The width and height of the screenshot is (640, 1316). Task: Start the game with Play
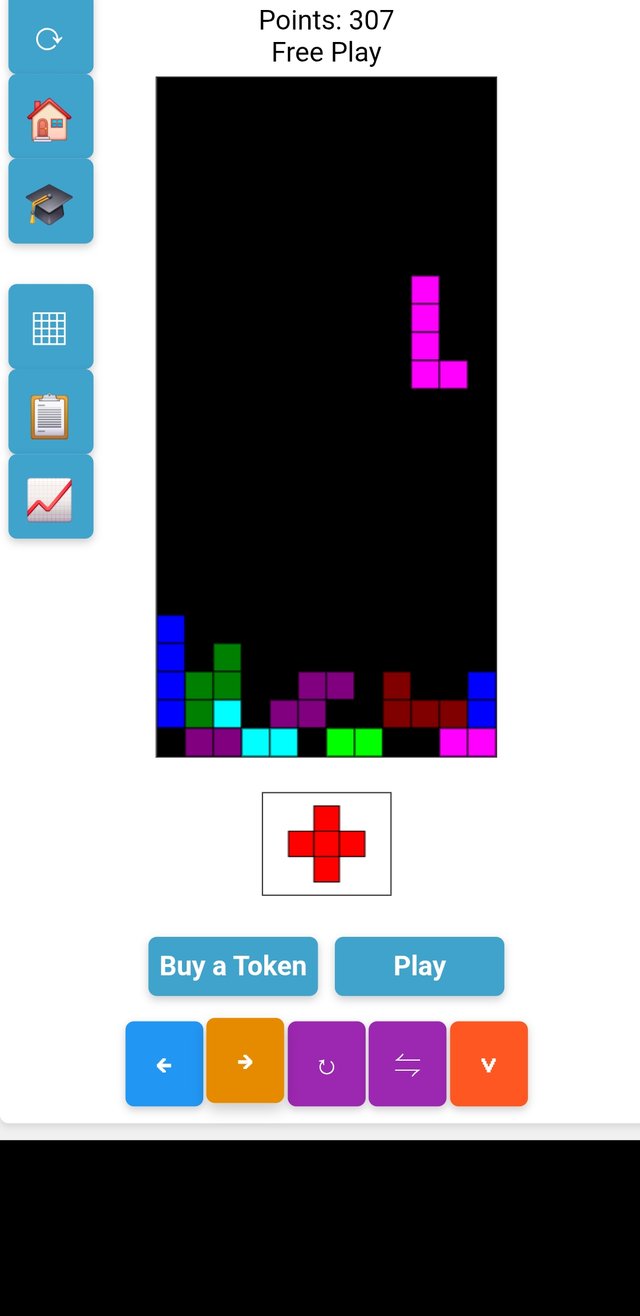click(x=419, y=966)
